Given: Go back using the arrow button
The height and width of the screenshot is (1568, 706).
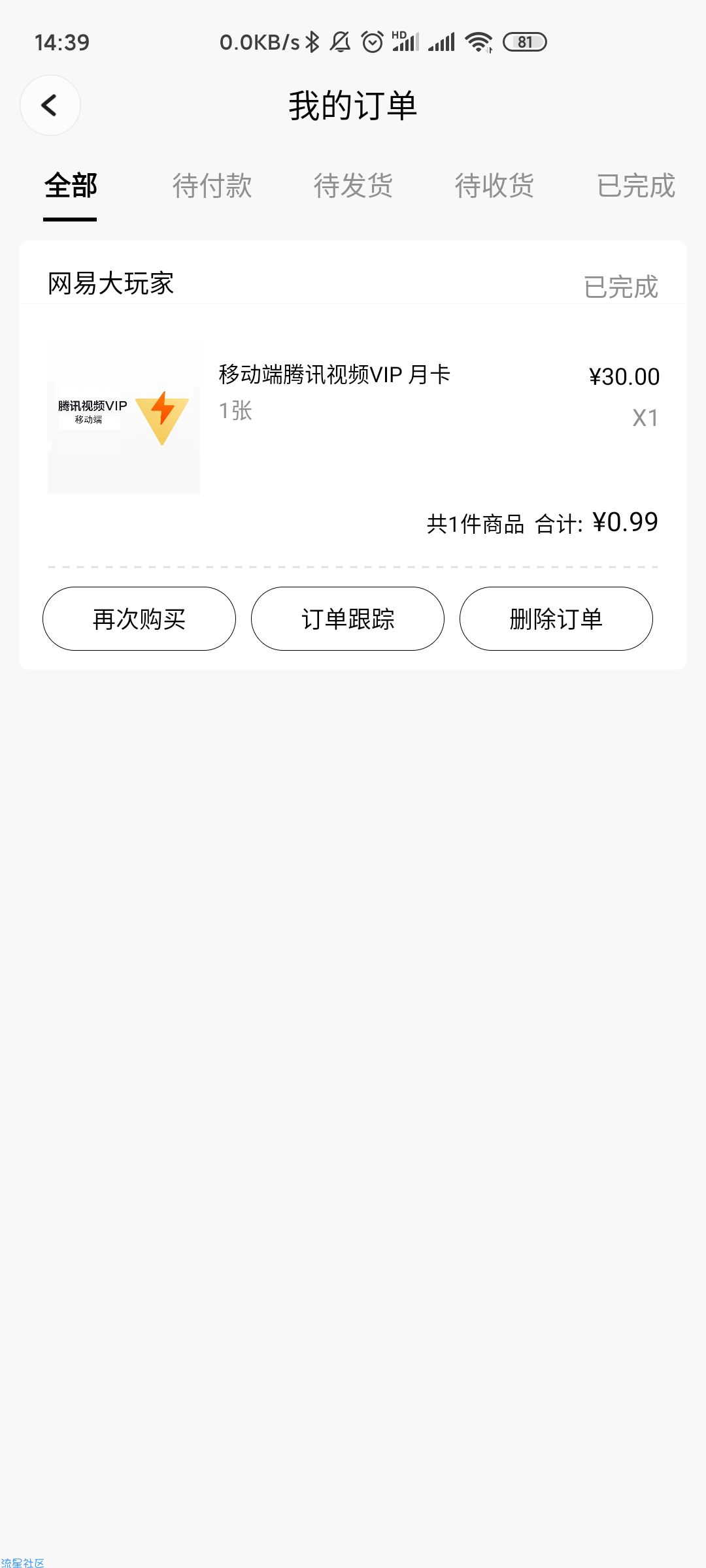Looking at the screenshot, I should pyautogui.click(x=50, y=105).
